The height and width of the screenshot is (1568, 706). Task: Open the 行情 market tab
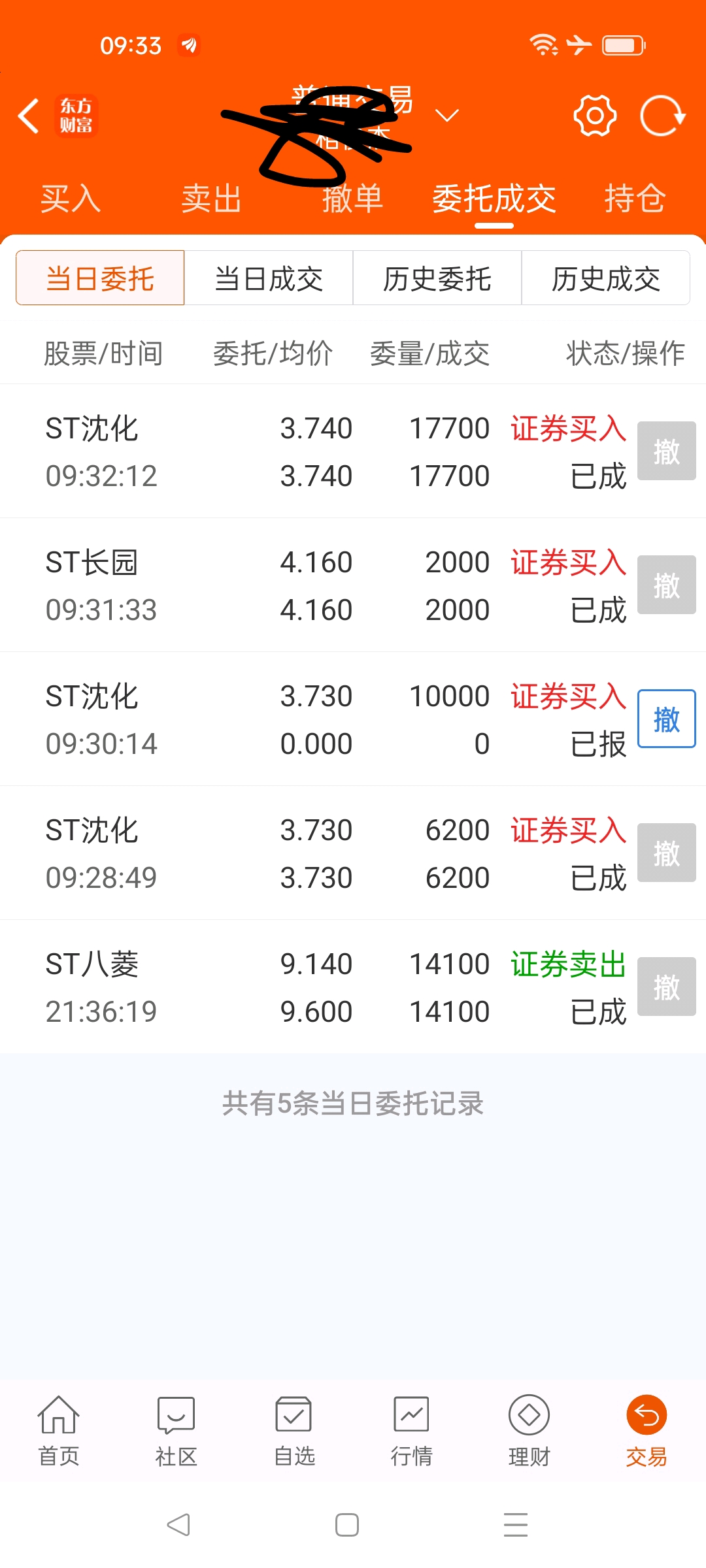(412, 1431)
